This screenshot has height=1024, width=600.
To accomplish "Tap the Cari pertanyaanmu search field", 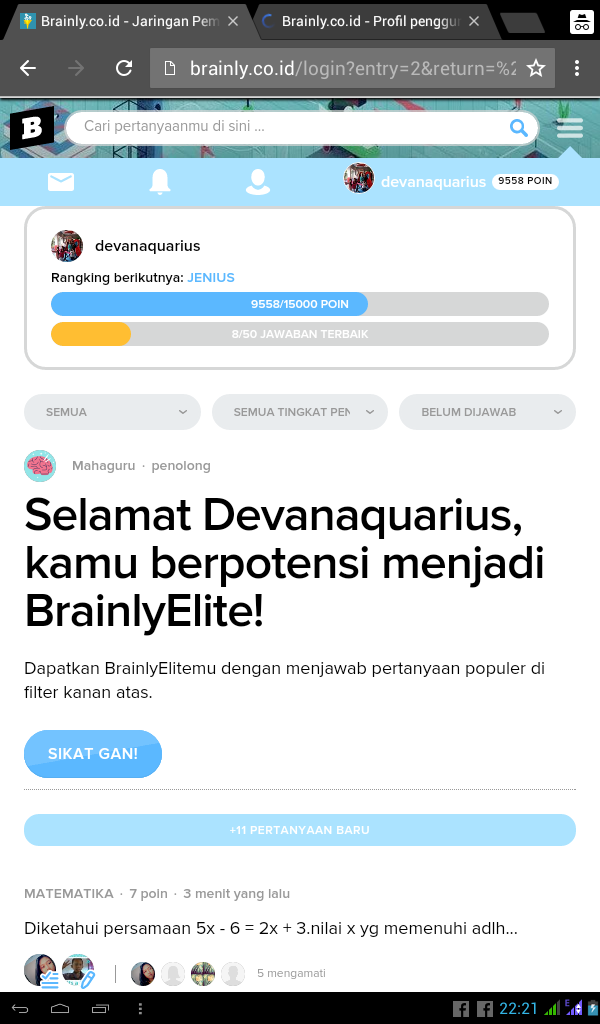I will [x=290, y=127].
